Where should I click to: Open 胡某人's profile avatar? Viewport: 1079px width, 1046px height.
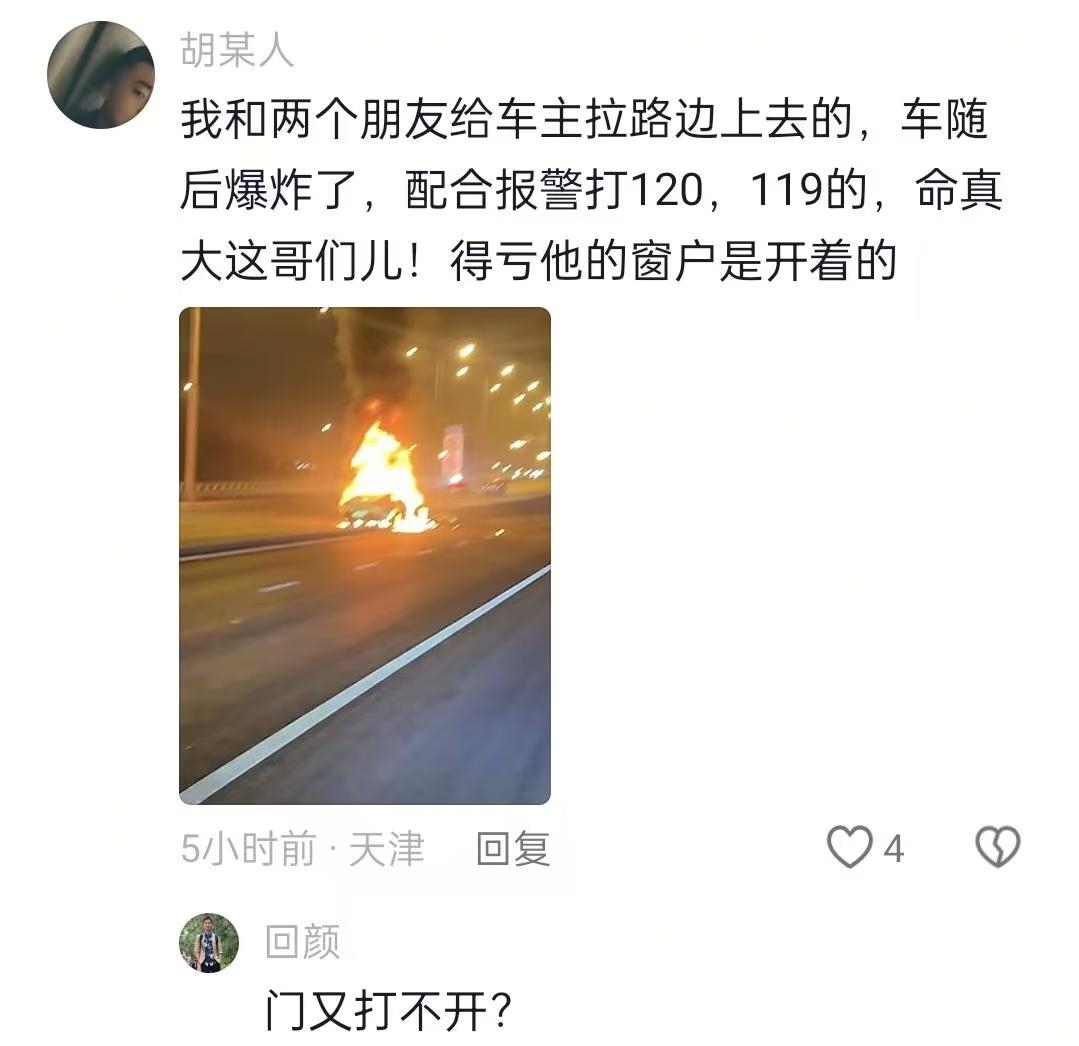coord(101,75)
